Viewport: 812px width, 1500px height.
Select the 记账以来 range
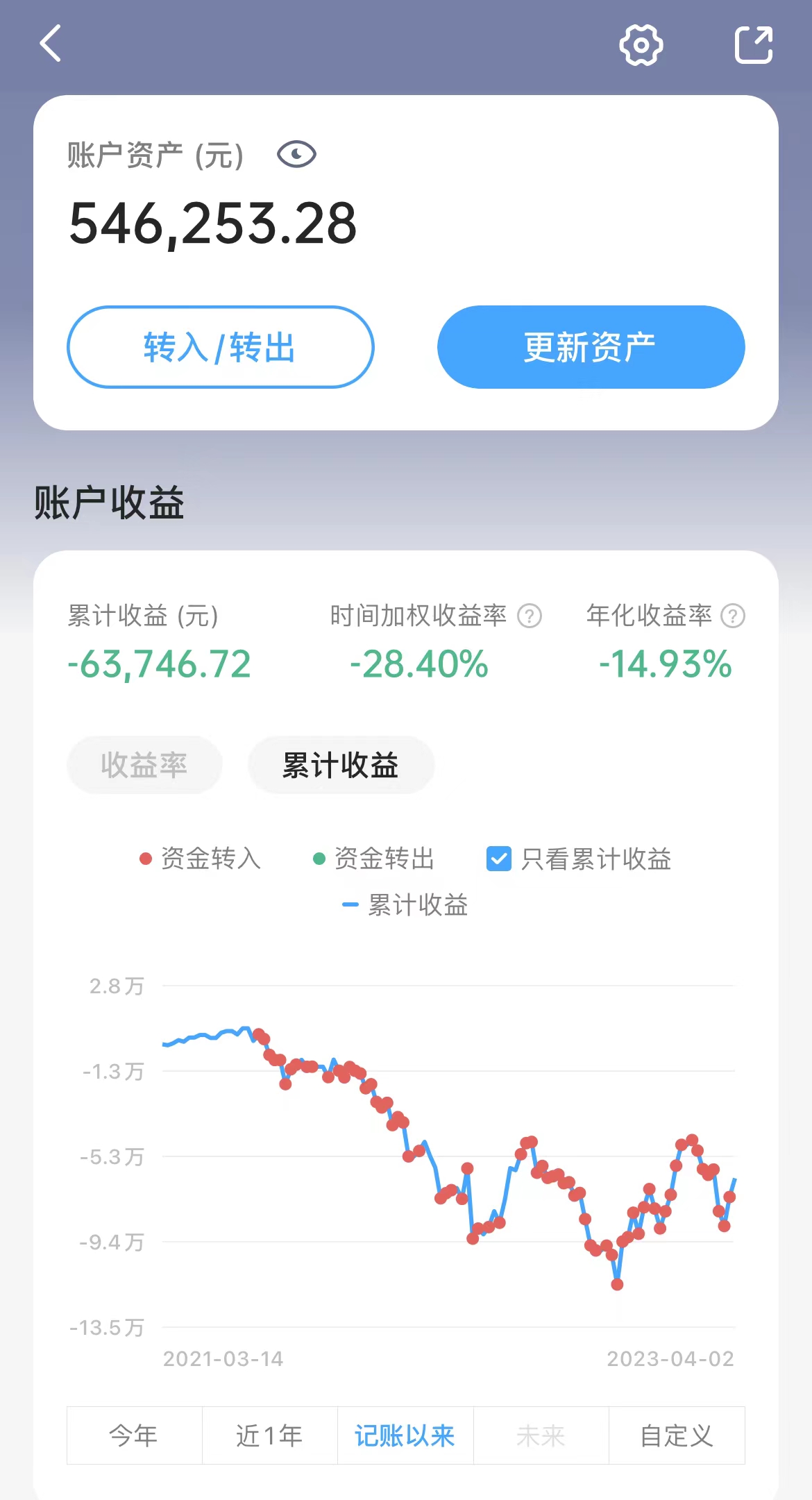point(405,1435)
